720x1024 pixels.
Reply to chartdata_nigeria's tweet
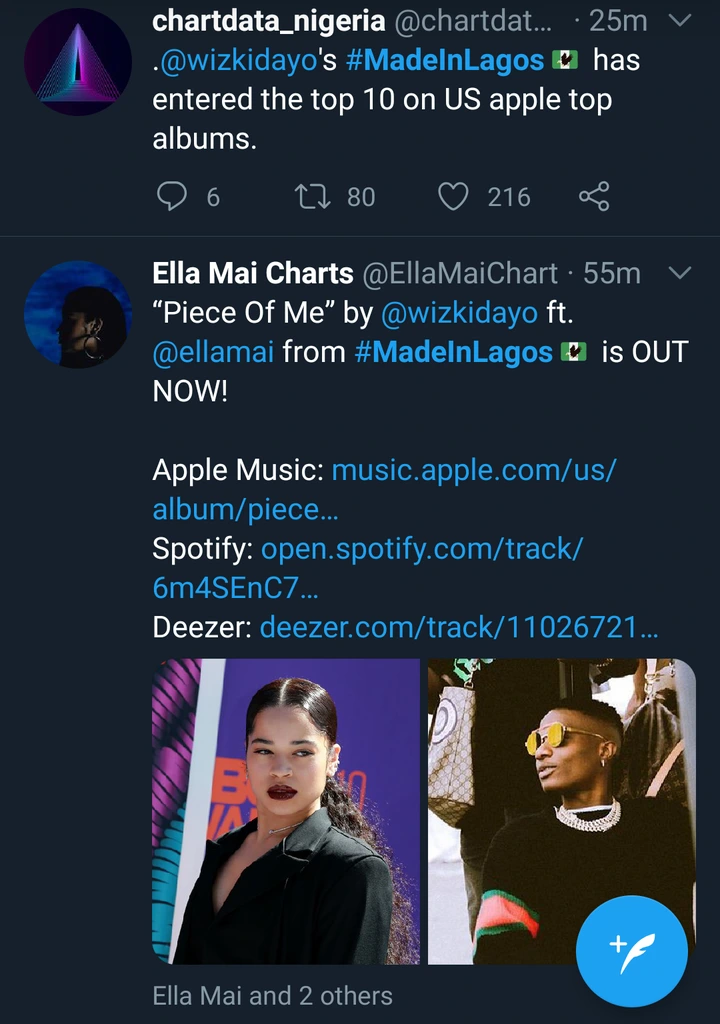click(172, 196)
